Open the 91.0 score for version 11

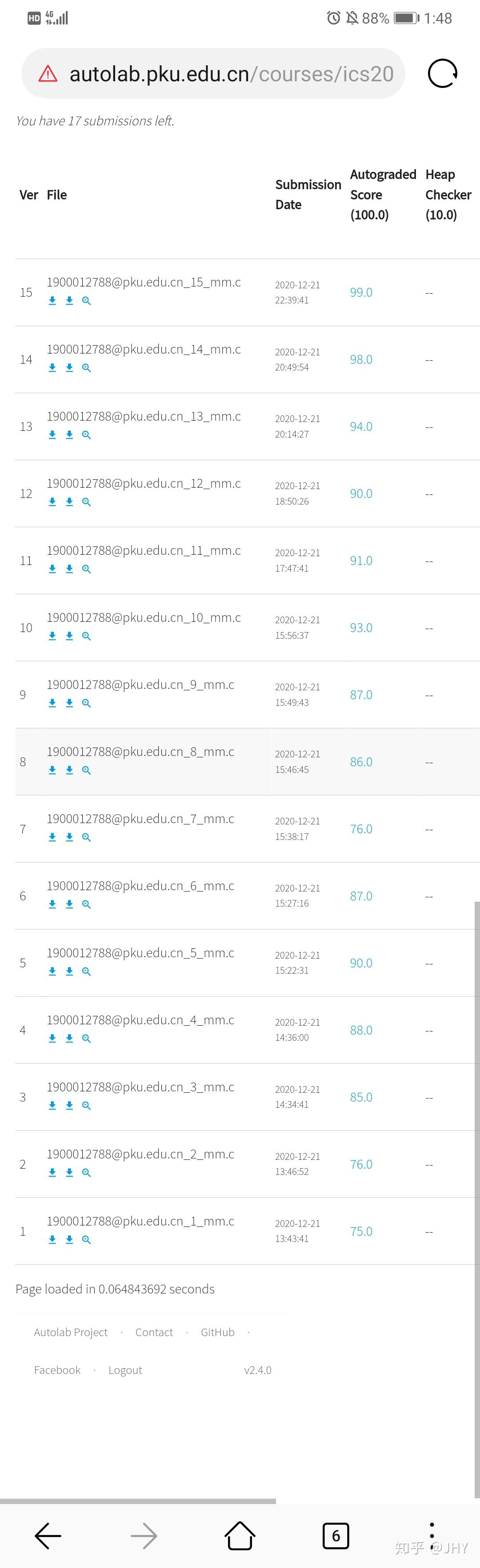pyautogui.click(x=360, y=561)
